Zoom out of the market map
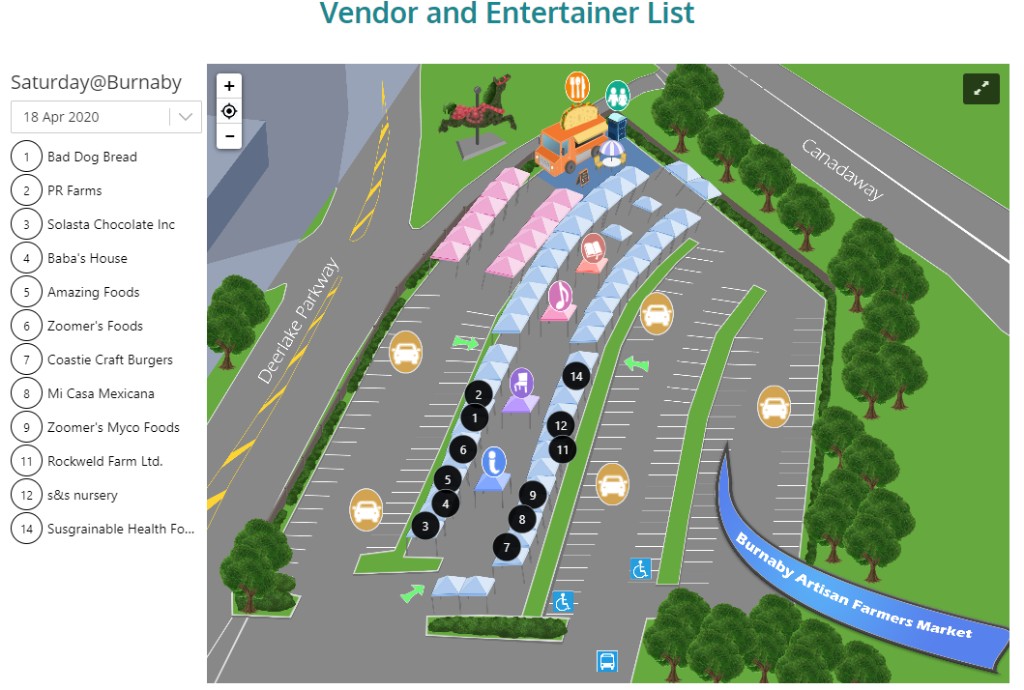Screen dimensions: 1024x690 (229, 136)
